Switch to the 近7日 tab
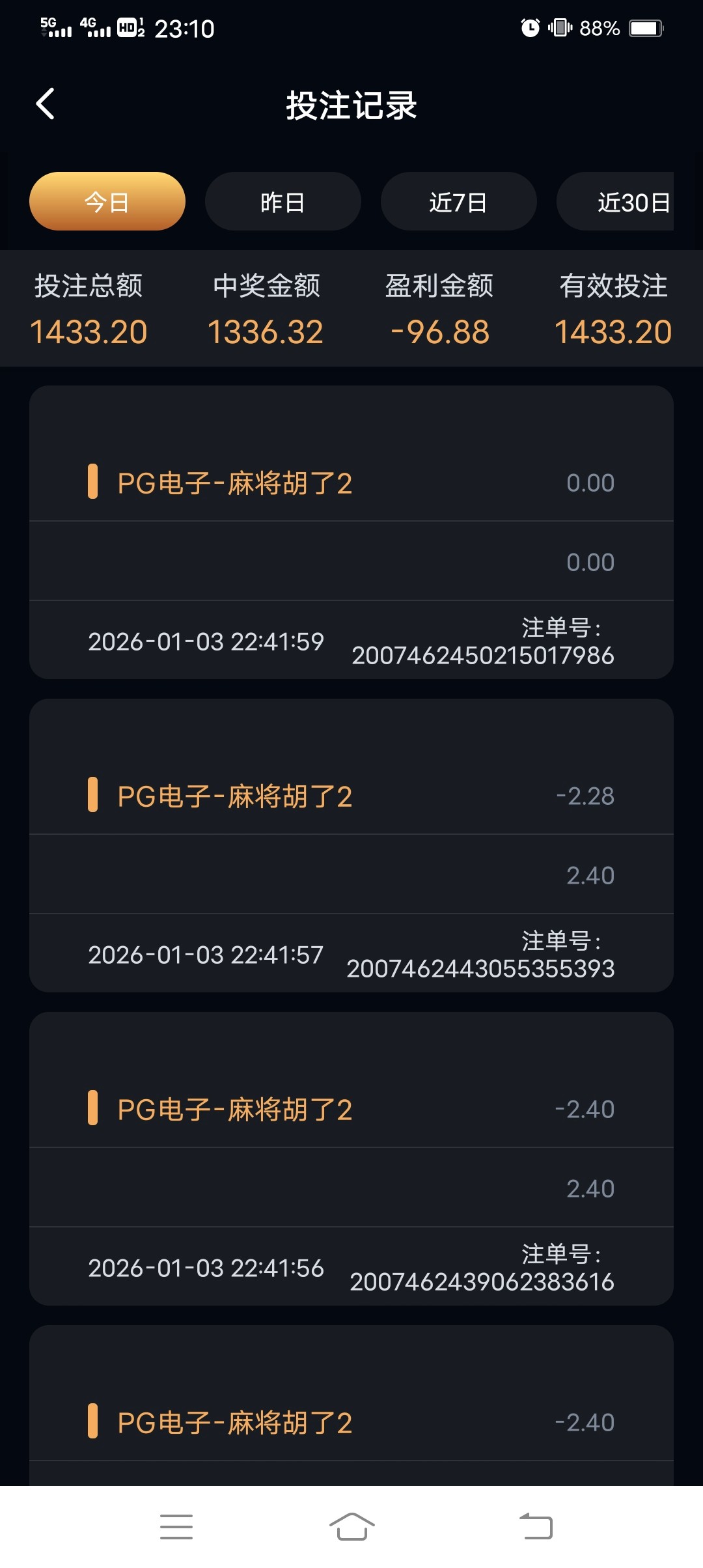Viewport: 703px width, 1568px height. tap(459, 202)
